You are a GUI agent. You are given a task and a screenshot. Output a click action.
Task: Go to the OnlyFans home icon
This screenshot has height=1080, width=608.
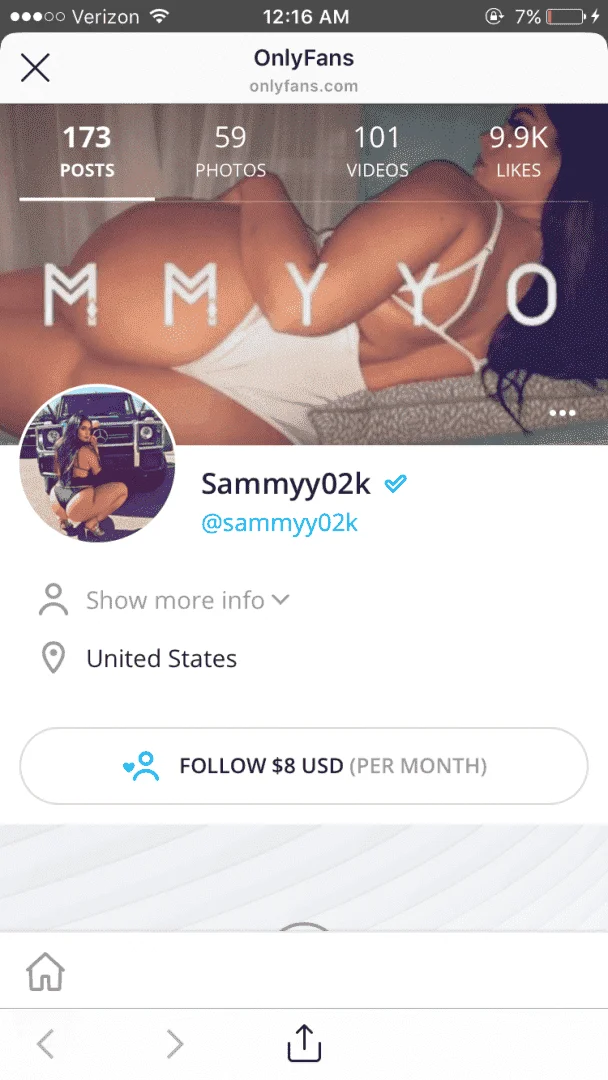click(45, 972)
